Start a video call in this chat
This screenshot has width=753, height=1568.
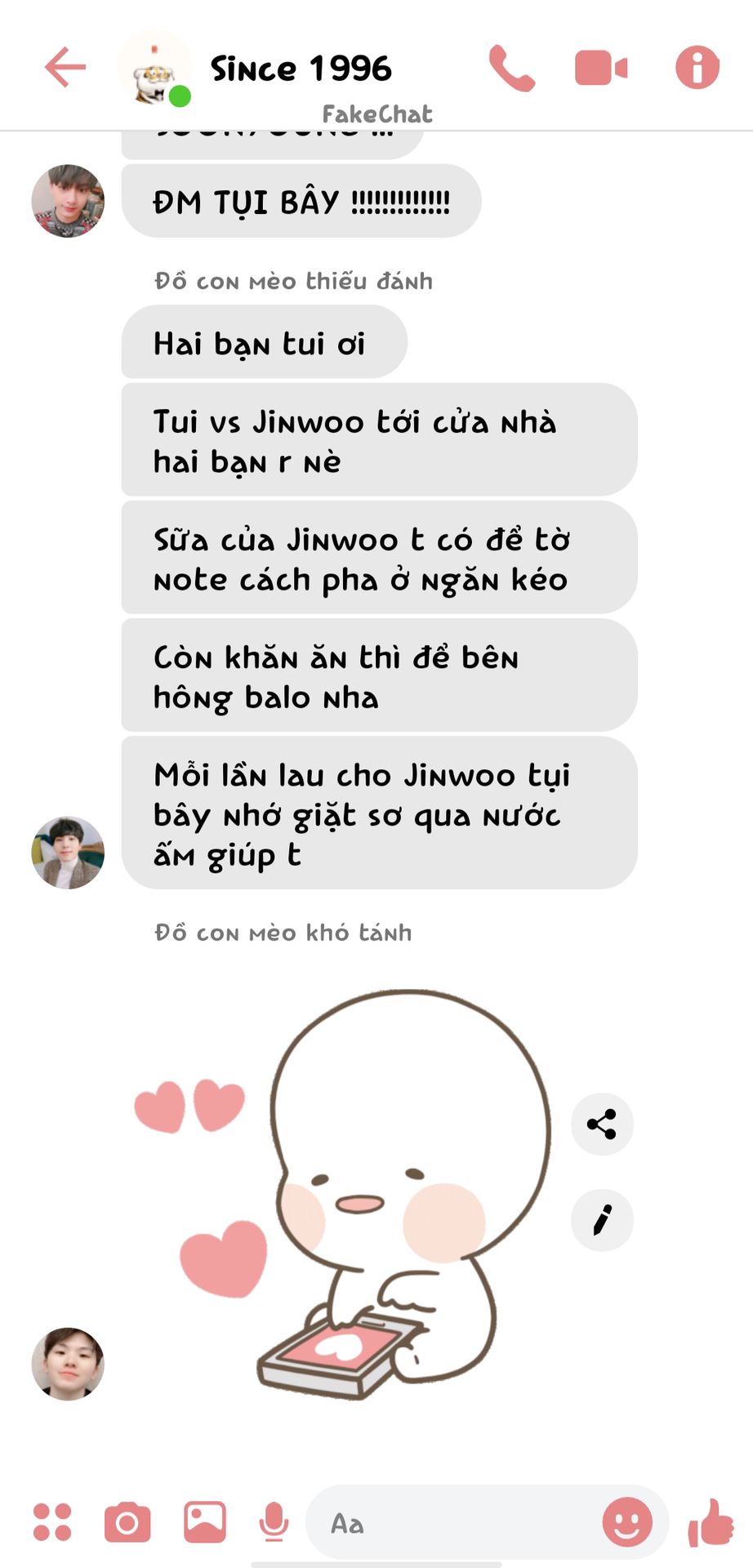click(601, 68)
